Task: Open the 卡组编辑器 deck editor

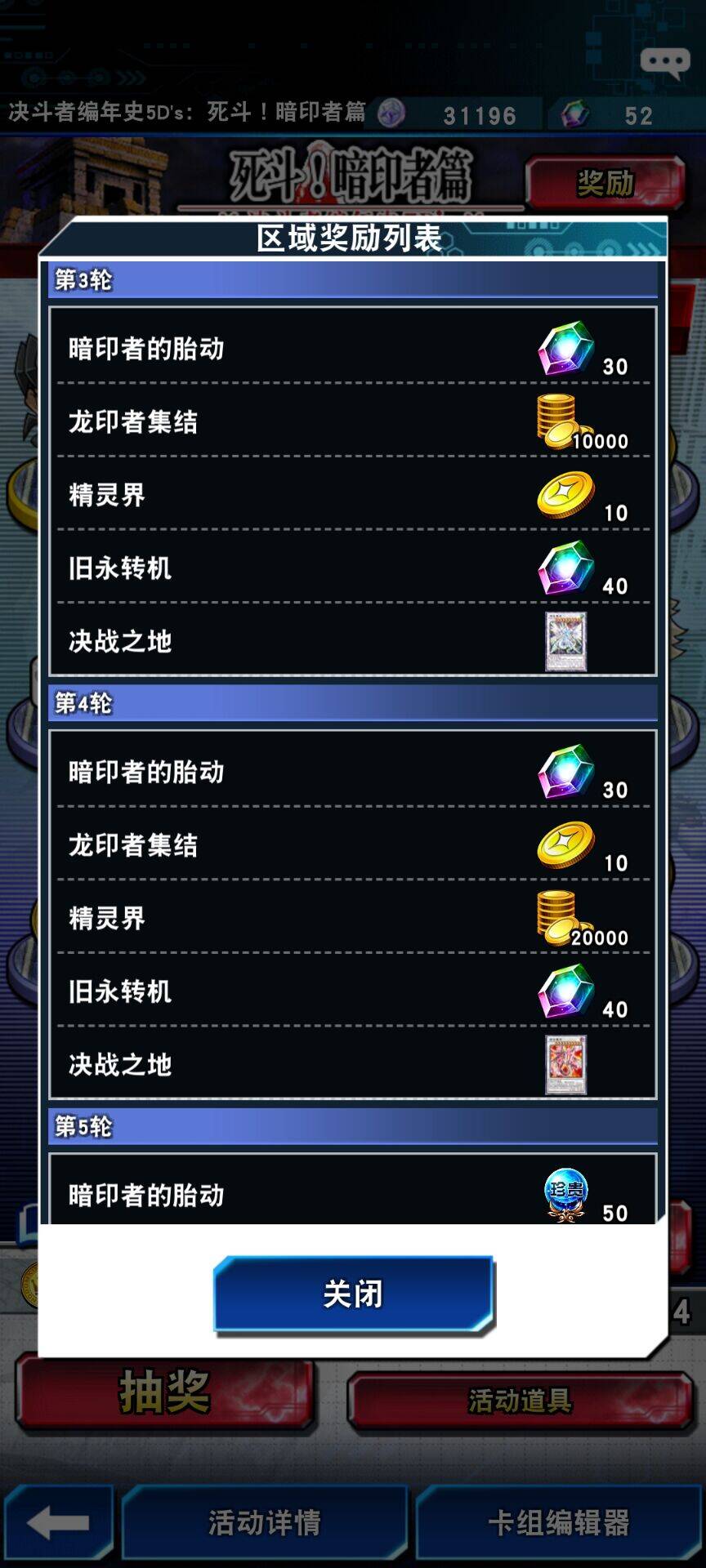Action: pos(559,1522)
